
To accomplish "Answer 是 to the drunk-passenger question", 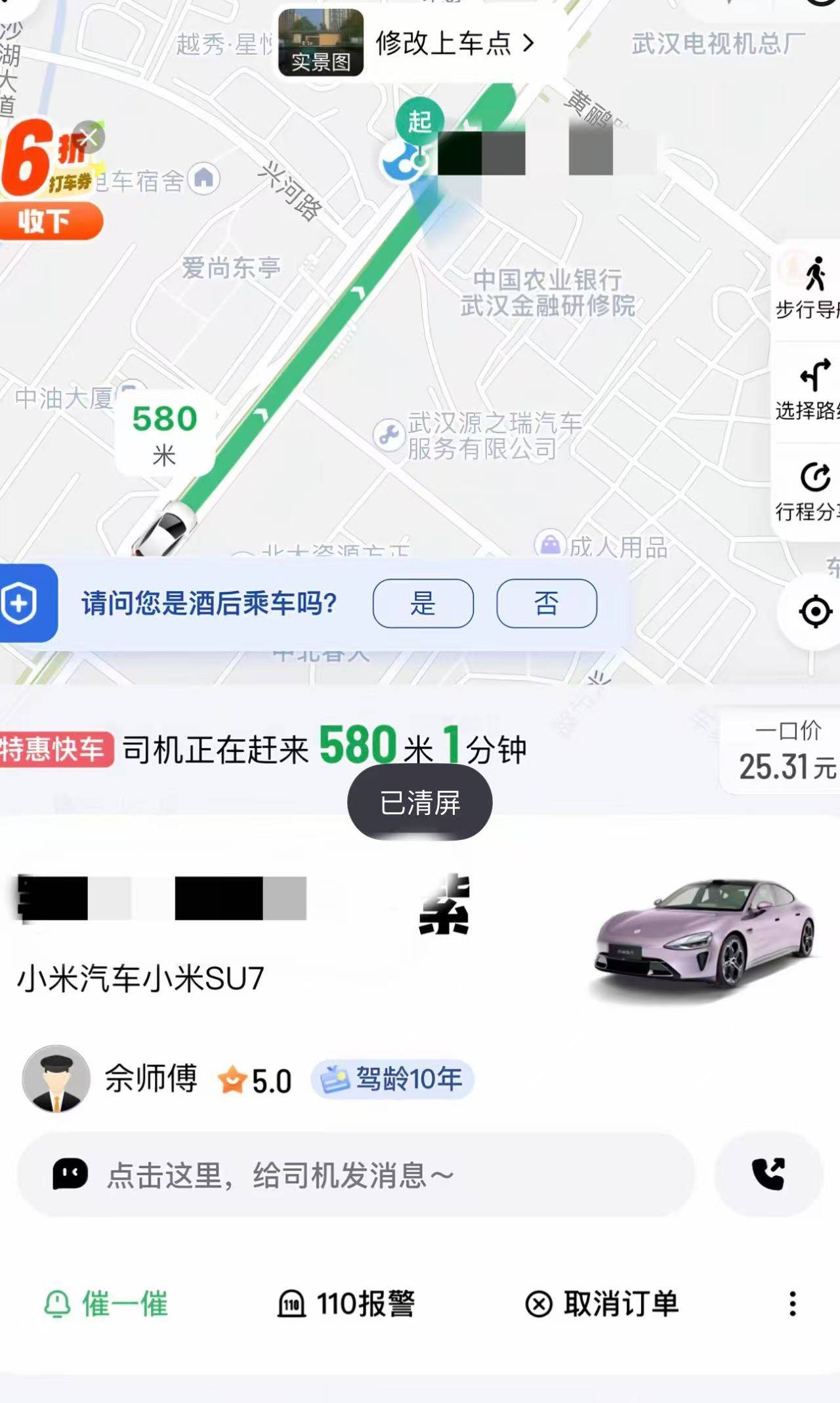I will pos(423,603).
